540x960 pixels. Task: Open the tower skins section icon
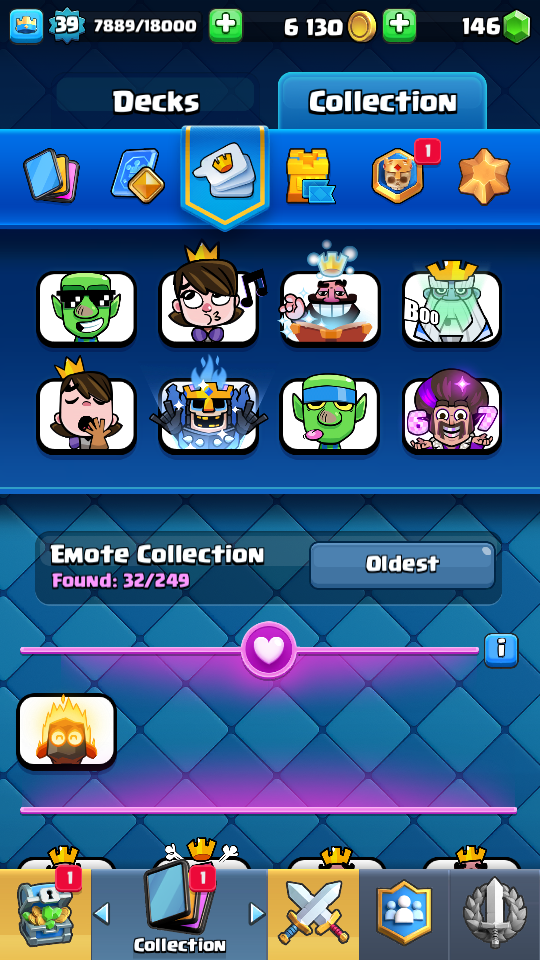[310, 176]
